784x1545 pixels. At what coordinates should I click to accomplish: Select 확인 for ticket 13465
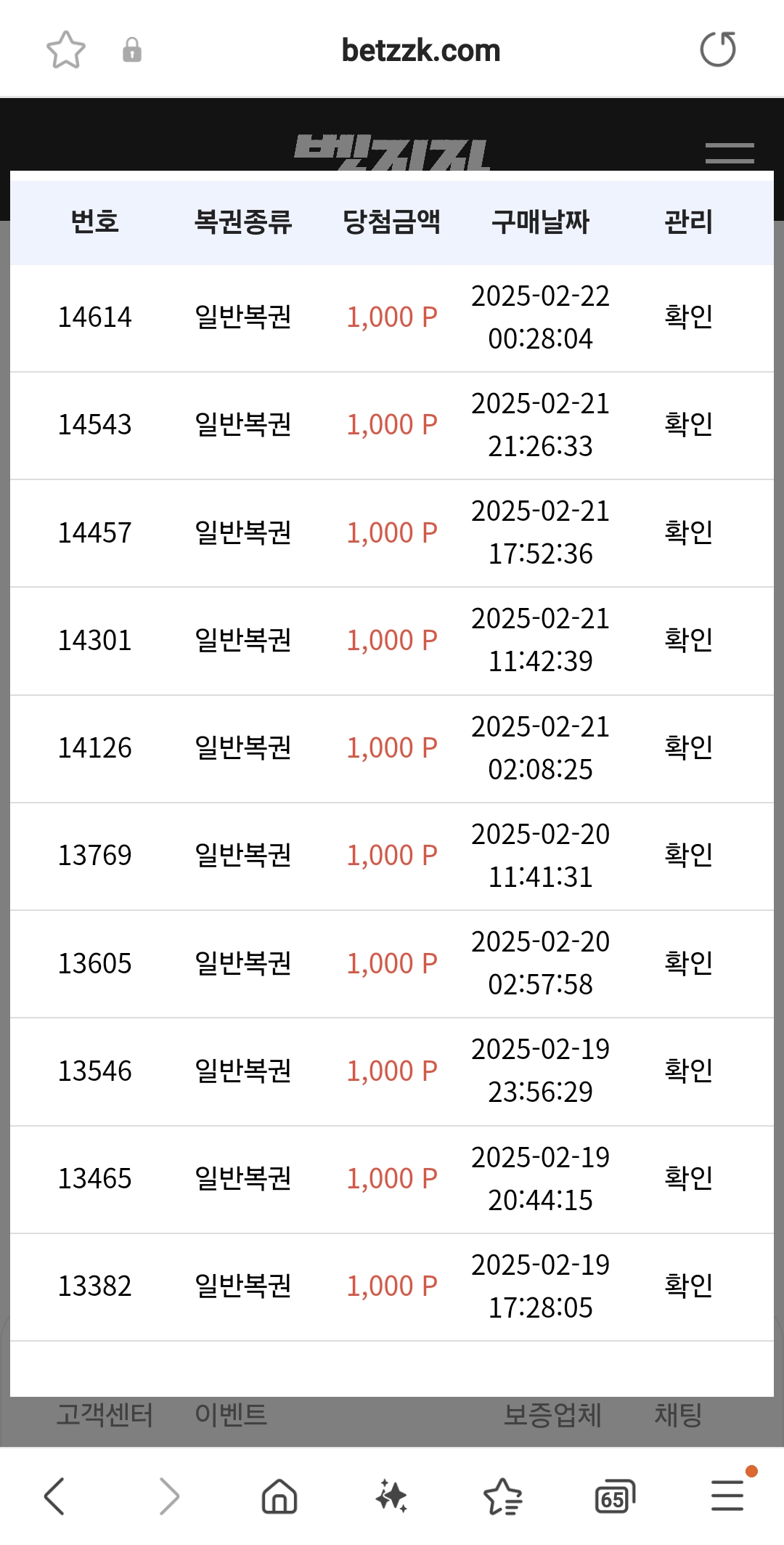click(x=688, y=1178)
